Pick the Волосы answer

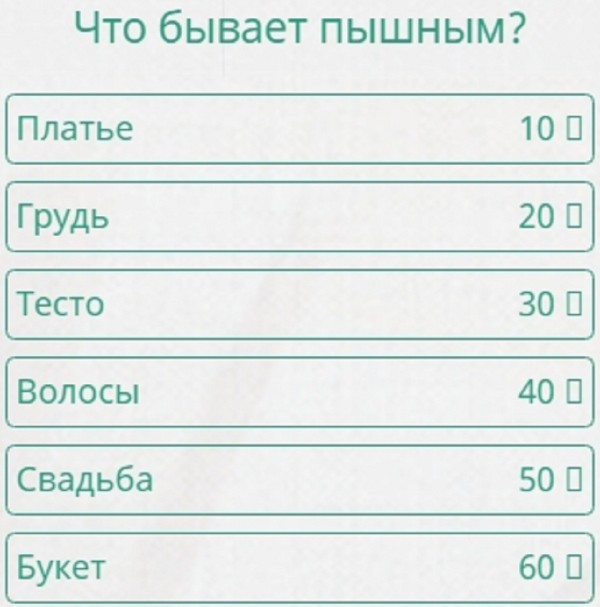point(300,392)
